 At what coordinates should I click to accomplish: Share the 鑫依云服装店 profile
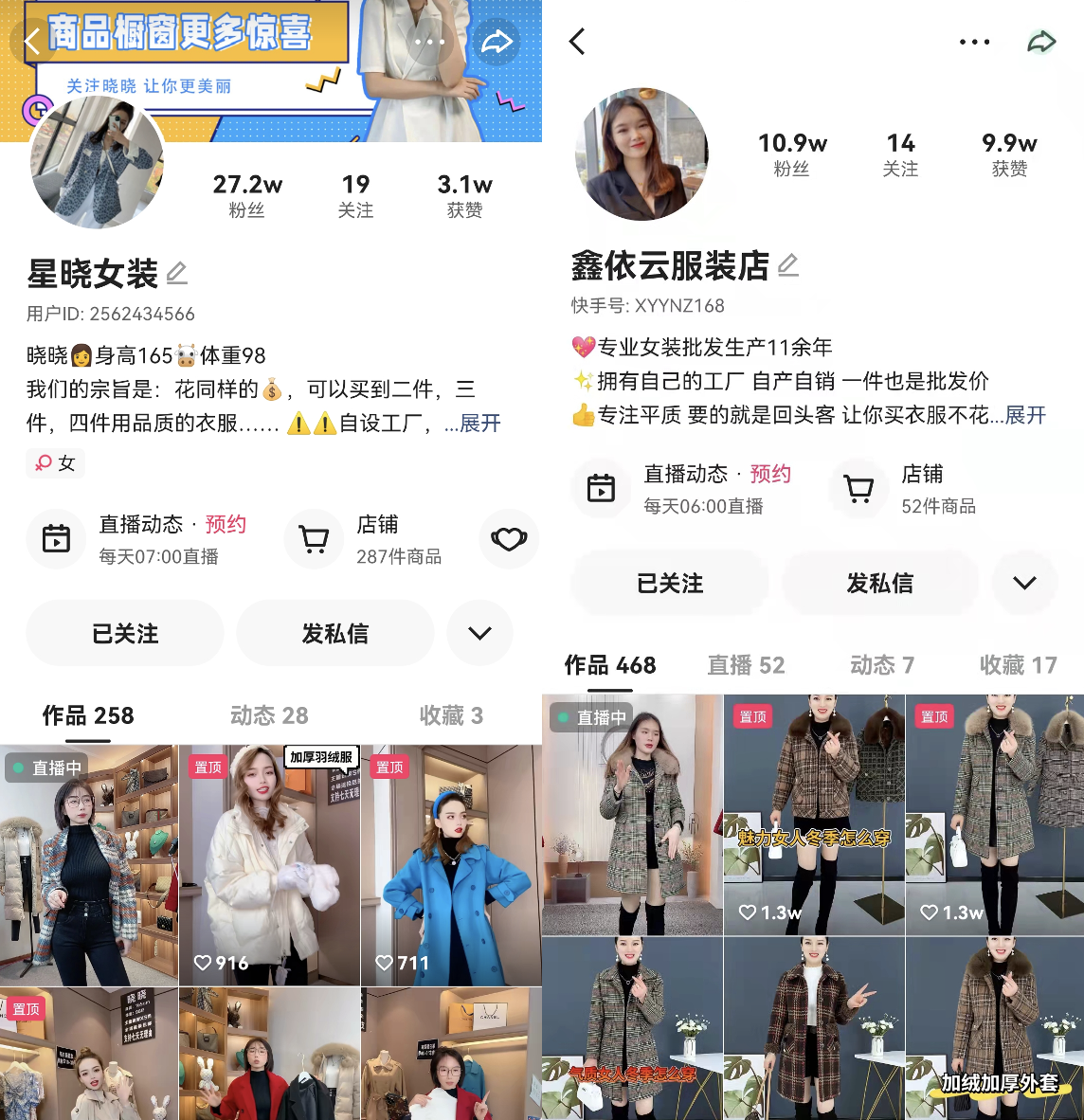[1041, 42]
